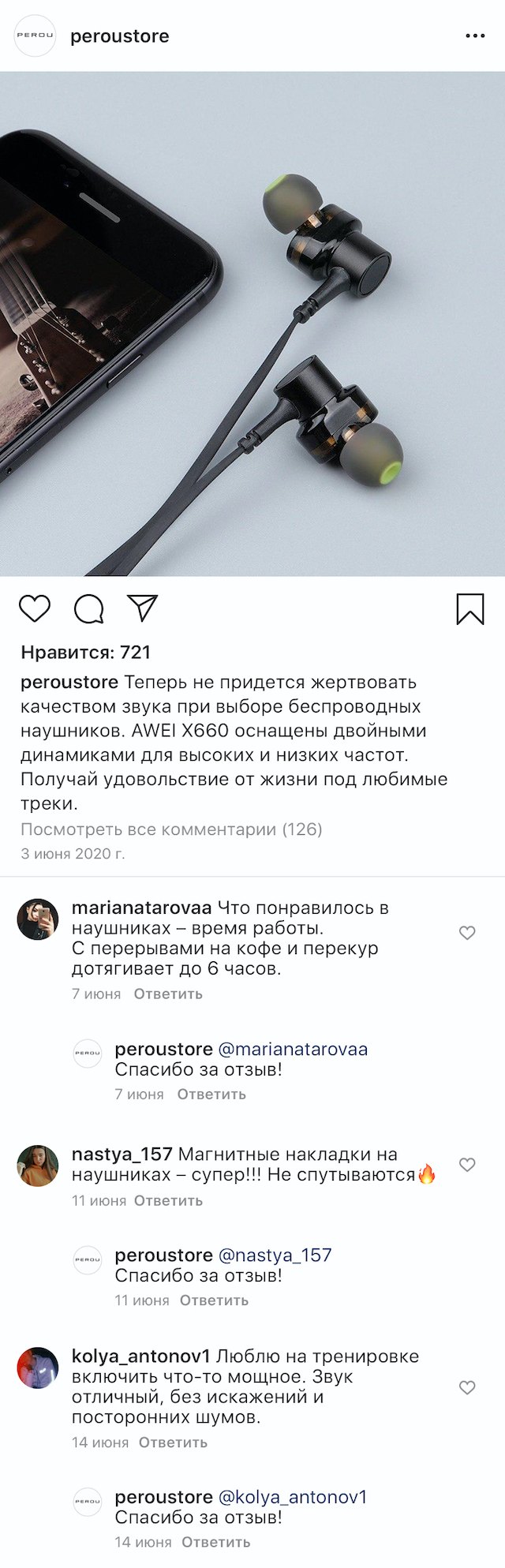505x1568 pixels.
Task: Open the @nastya_157 mention link
Action: pos(275,1255)
